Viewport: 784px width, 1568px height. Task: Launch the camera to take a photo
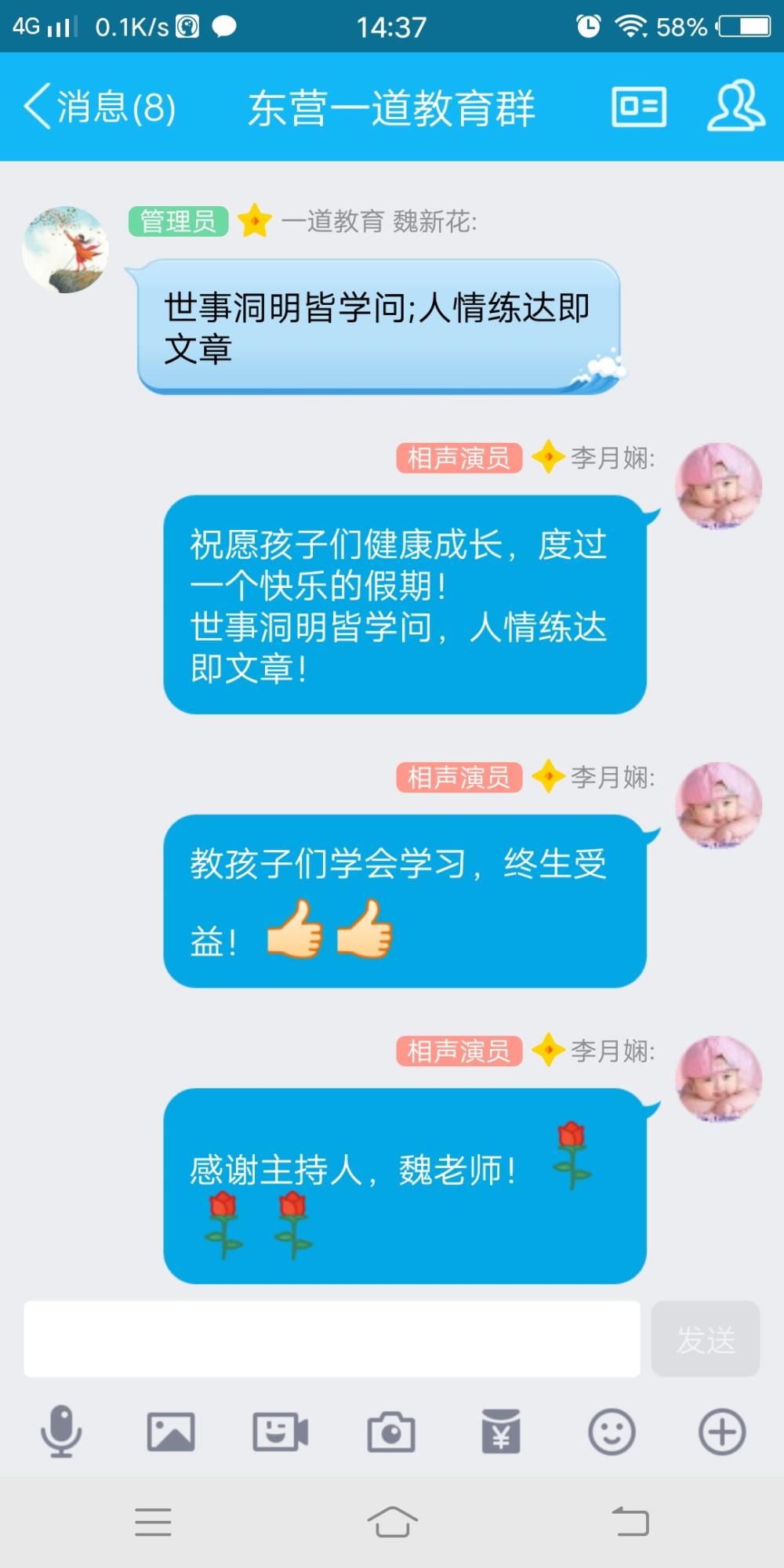click(x=391, y=1432)
